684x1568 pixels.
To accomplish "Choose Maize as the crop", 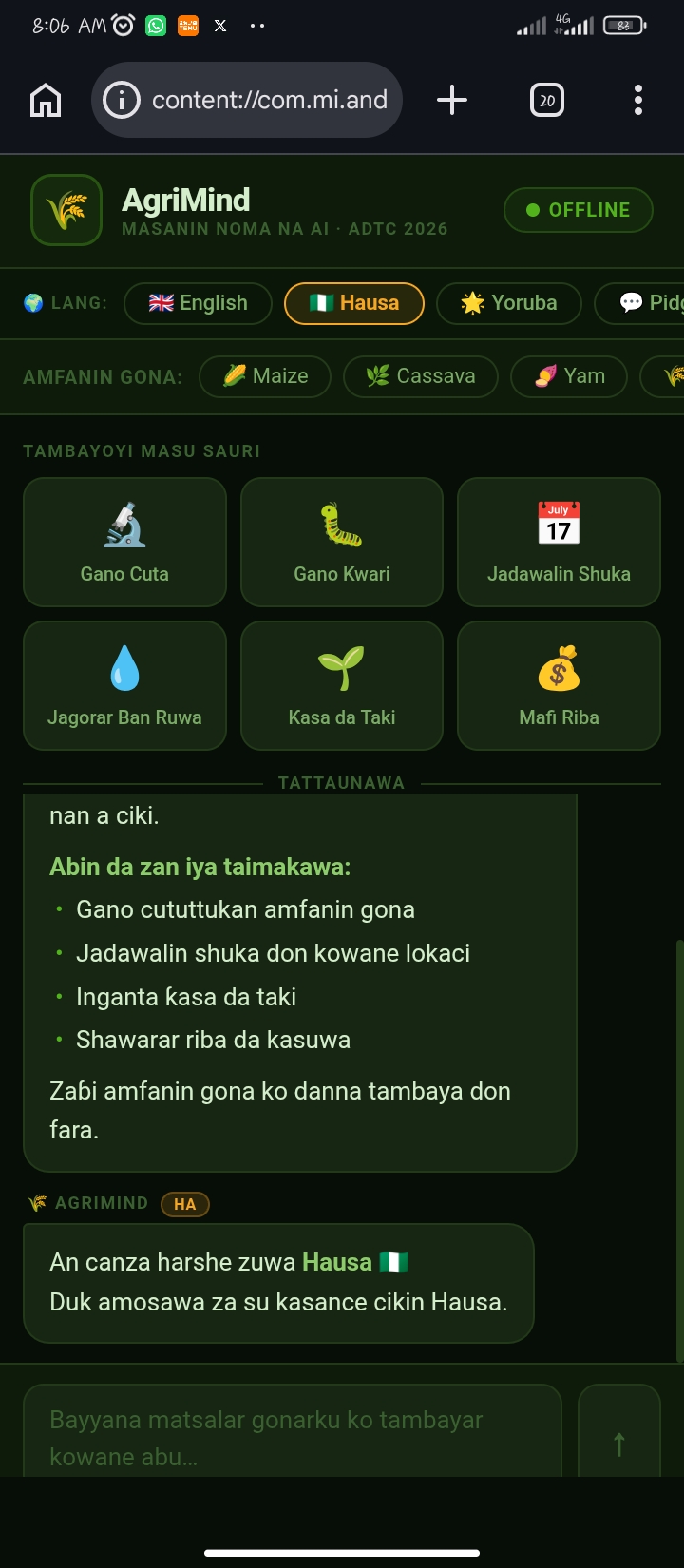I will (x=265, y=376).
